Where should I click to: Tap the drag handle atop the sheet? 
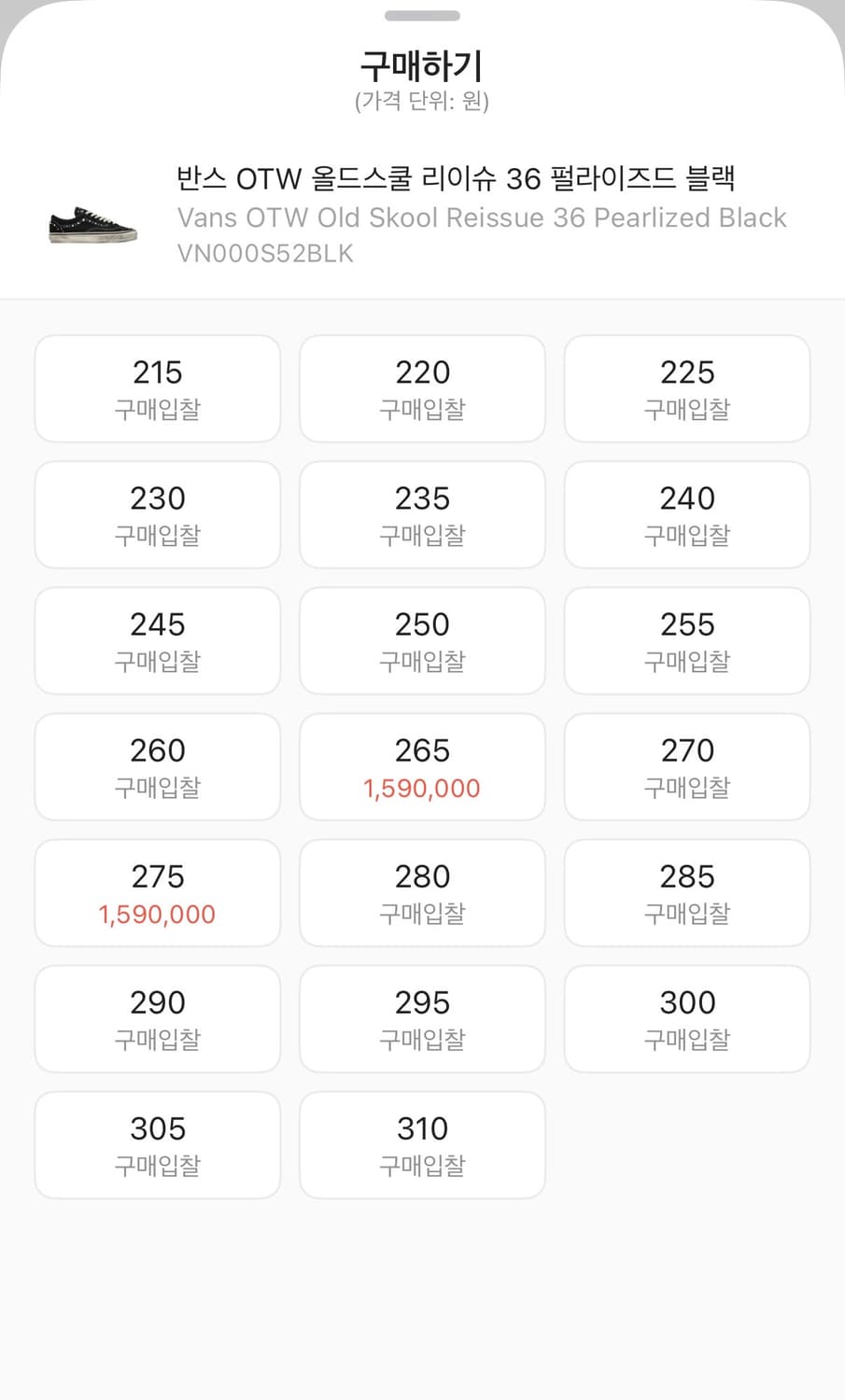pyautogui.click(x=422, y=15)
